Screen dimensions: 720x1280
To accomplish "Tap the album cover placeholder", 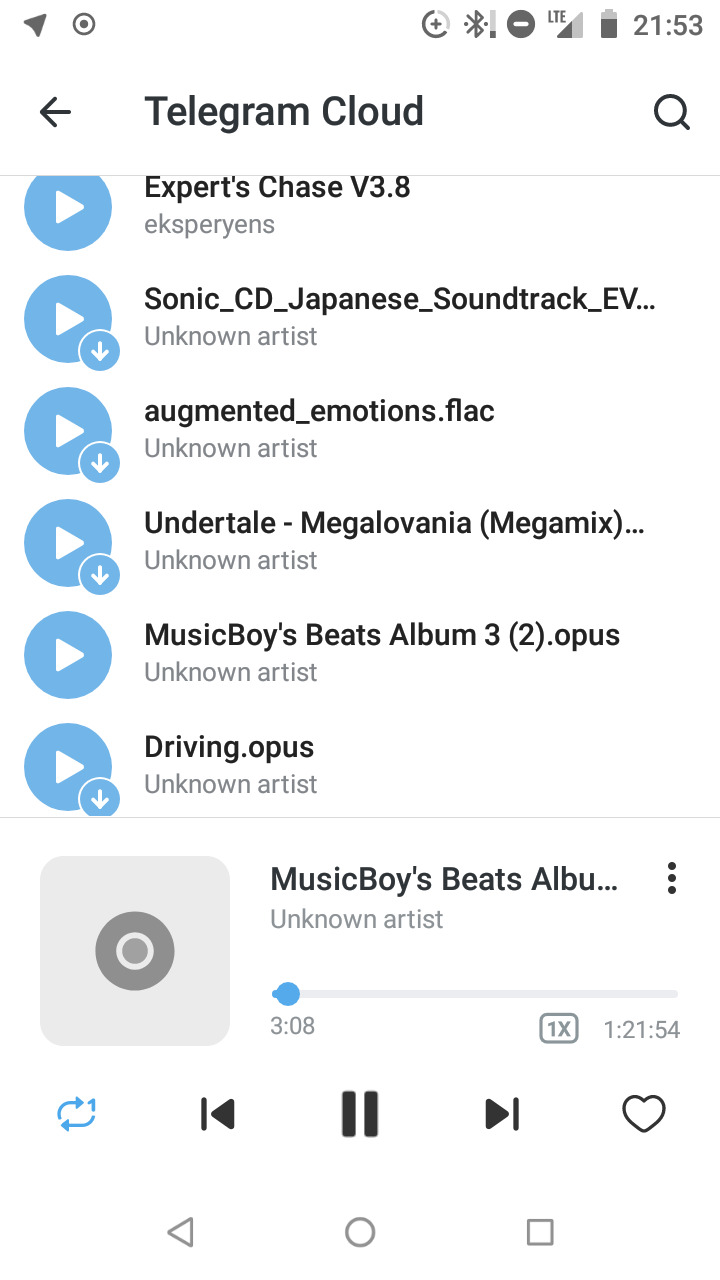I will 135,951.
